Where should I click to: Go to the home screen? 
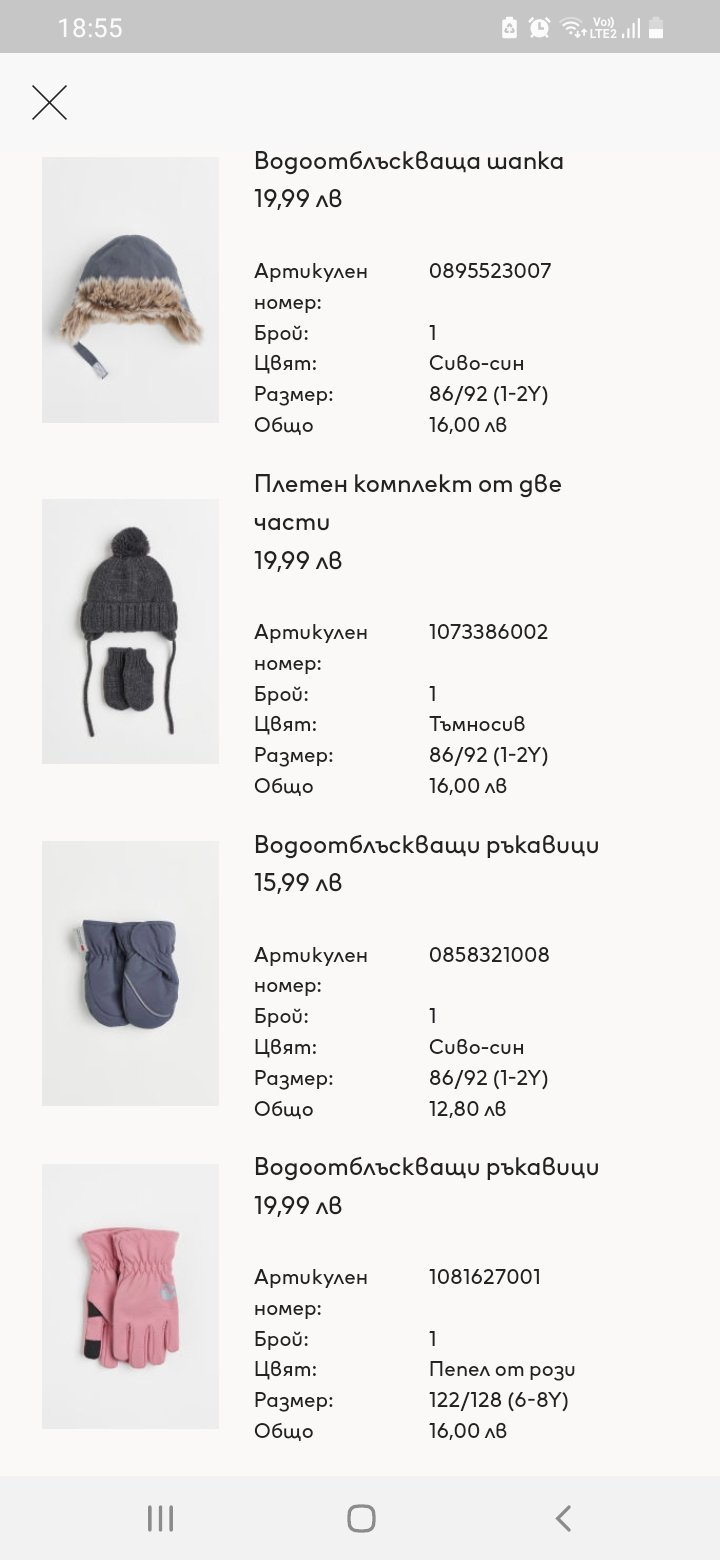point(361,1518)
